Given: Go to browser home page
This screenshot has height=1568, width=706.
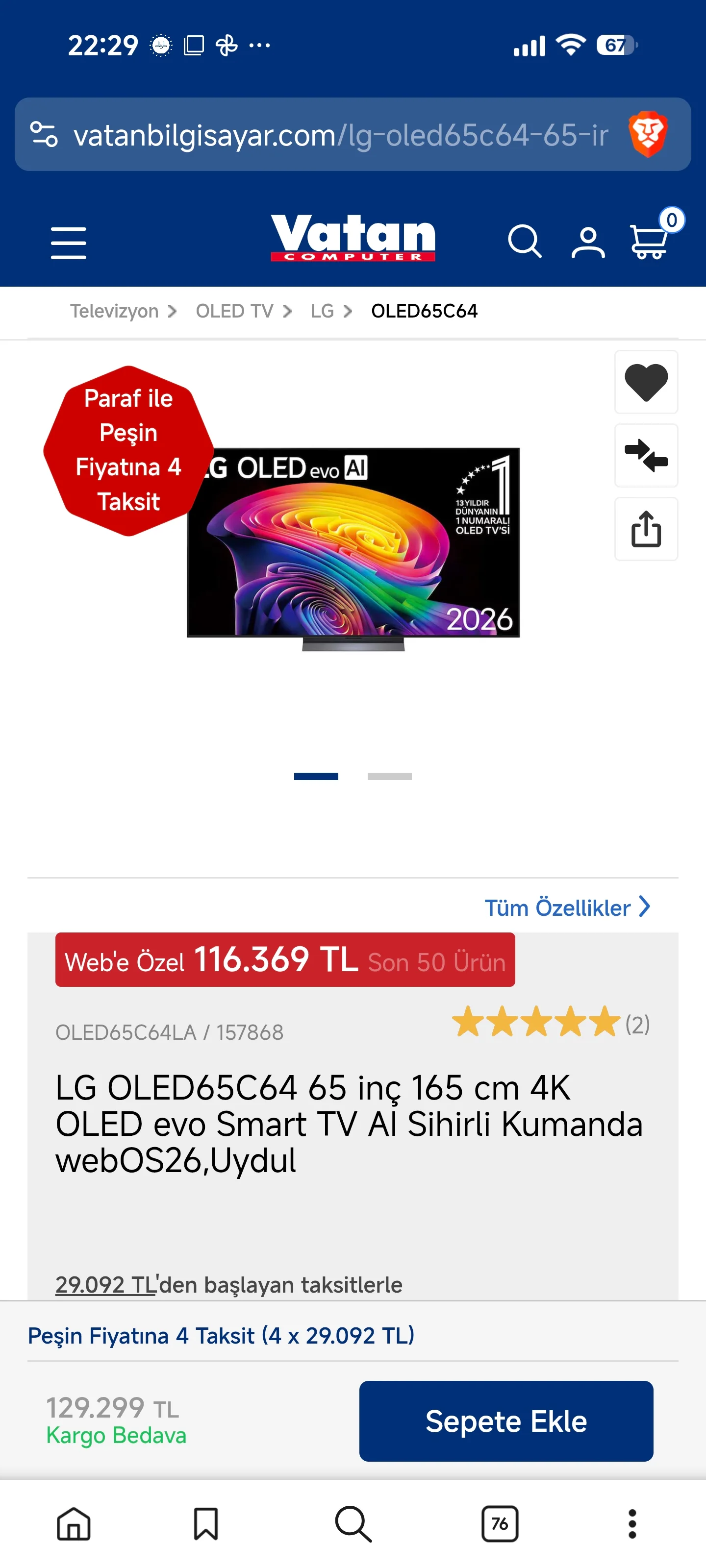Looking at the screenshot, I should pos(74,1523).
